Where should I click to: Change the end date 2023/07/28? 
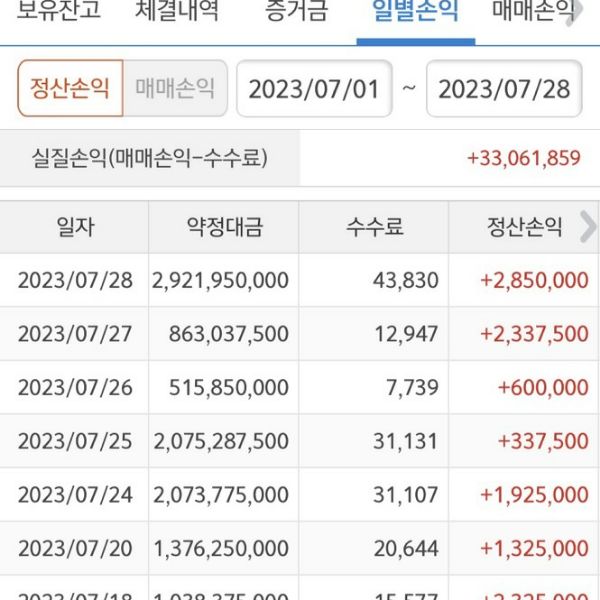pos(504,89)
